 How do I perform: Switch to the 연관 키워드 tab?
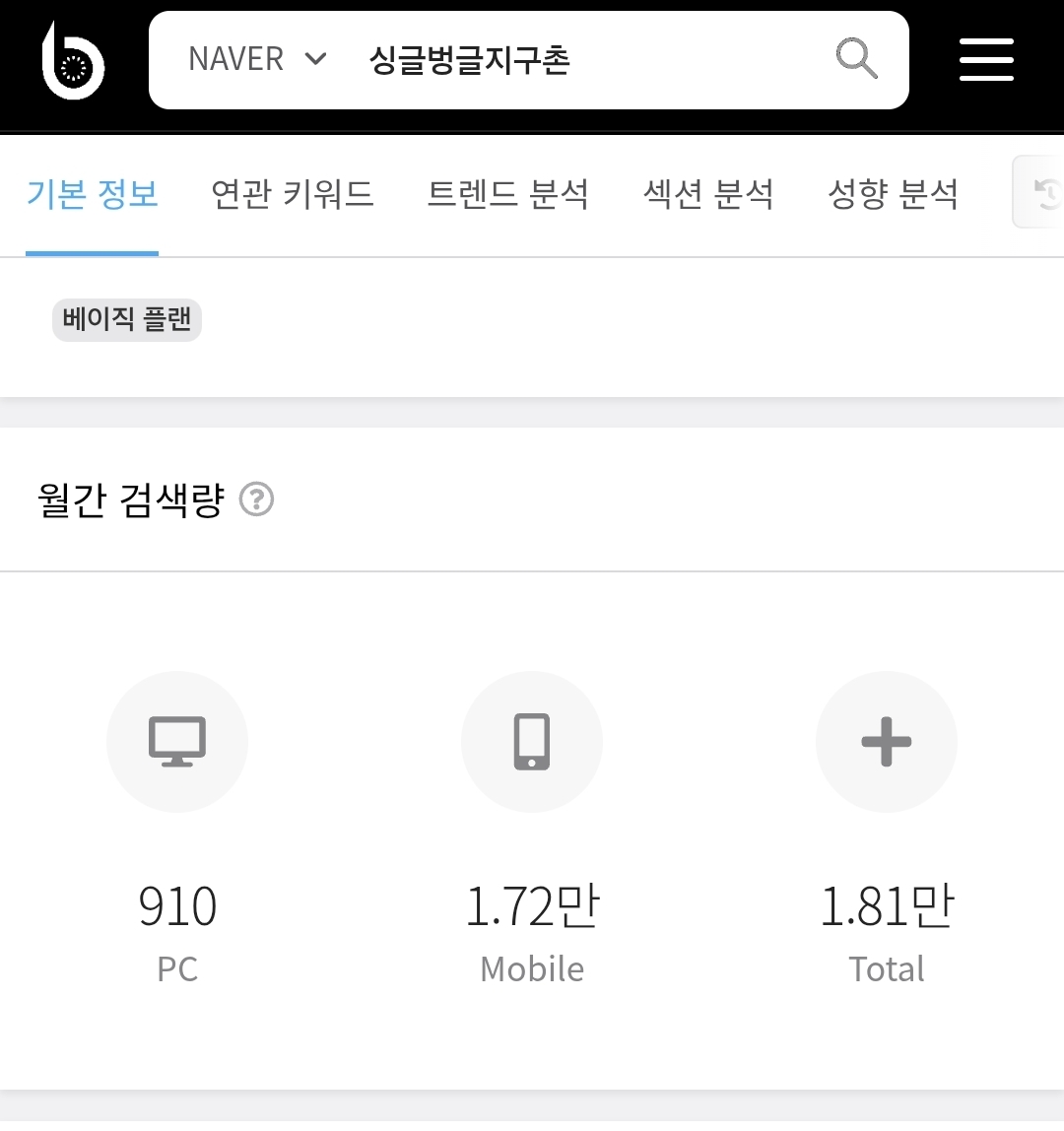click(293, 194)
